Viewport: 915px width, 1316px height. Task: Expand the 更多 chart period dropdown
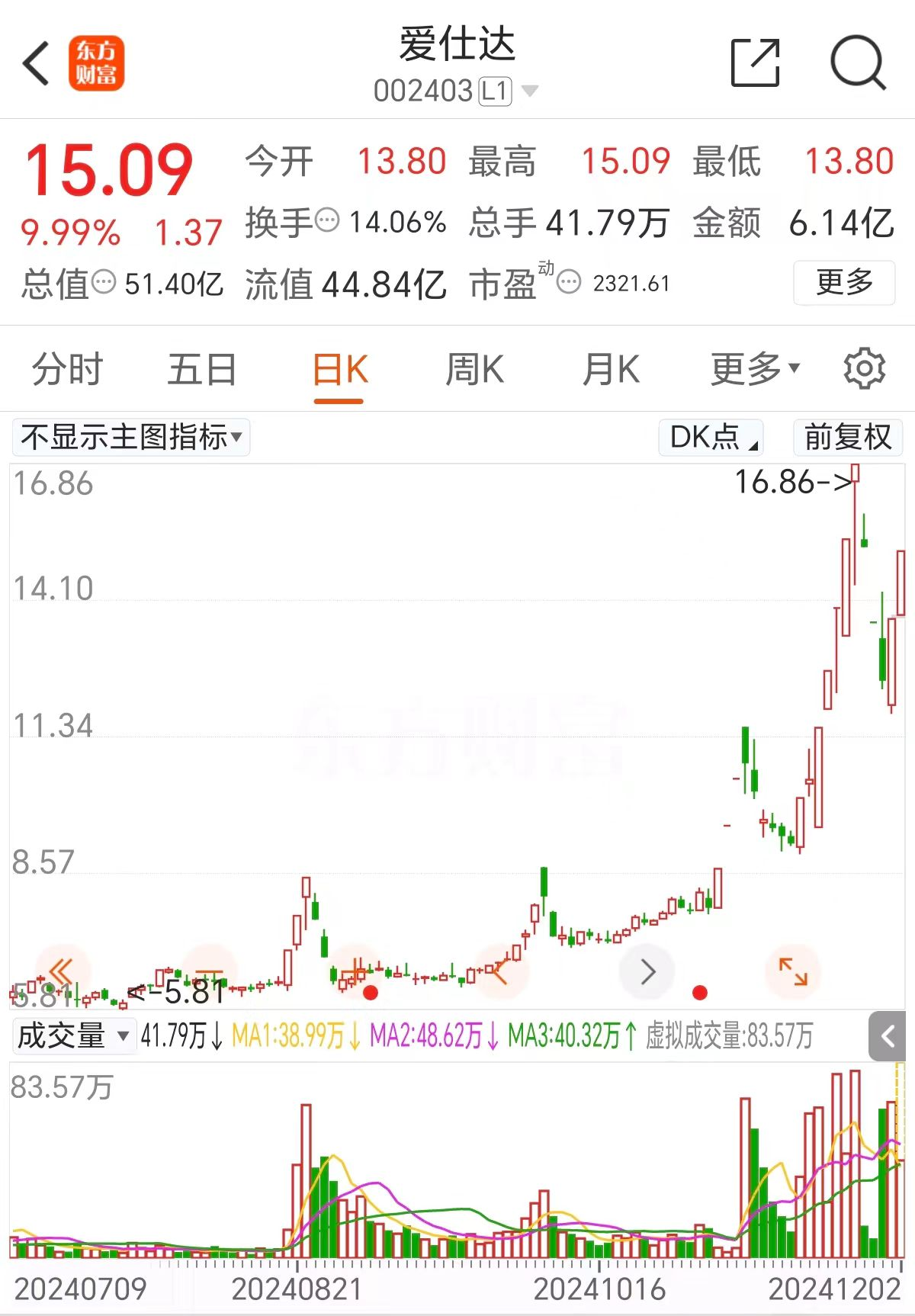coord(755,370)
